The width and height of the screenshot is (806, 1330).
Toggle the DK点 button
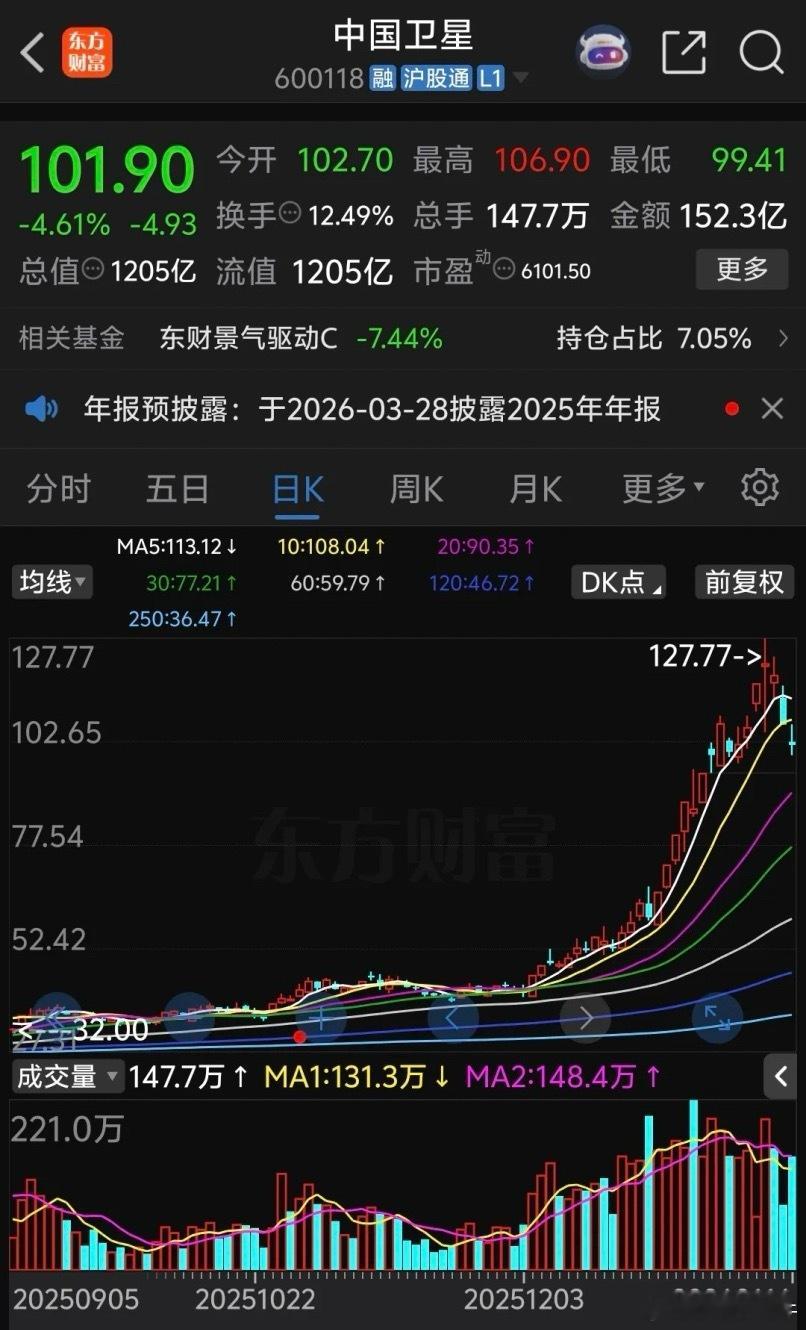pyautogui.click(x=620, y=582)
